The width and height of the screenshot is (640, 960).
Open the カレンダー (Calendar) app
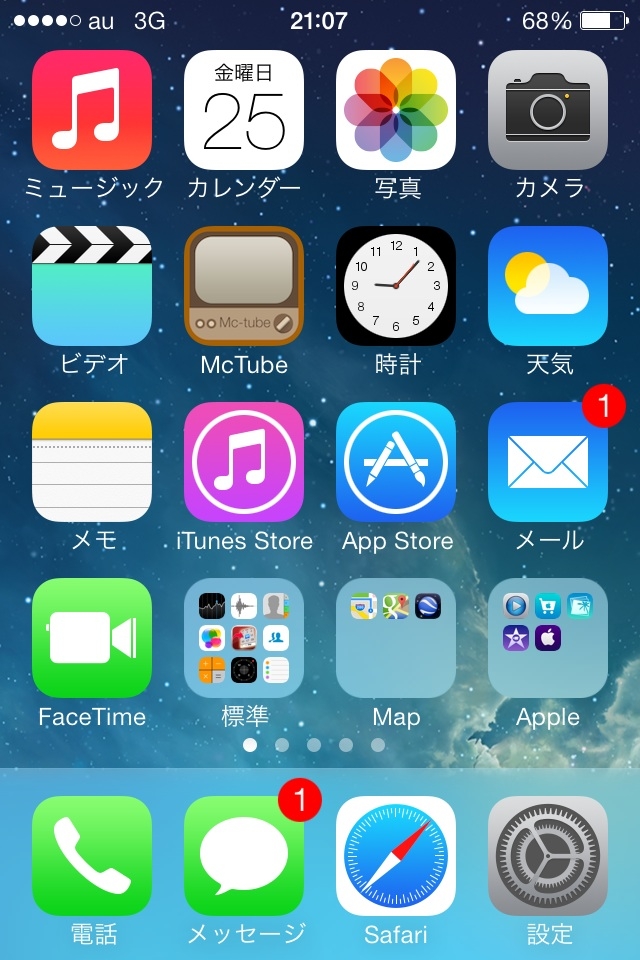244,110
